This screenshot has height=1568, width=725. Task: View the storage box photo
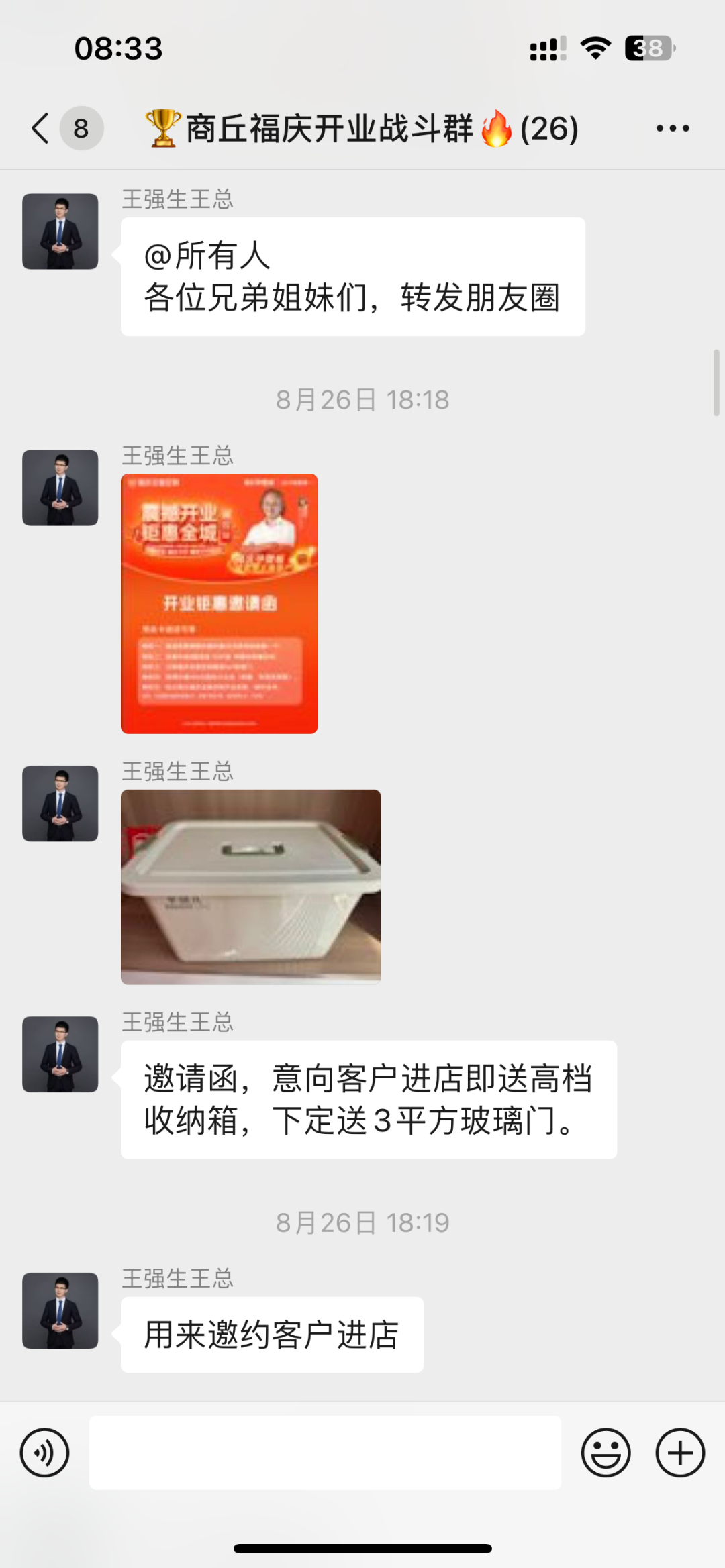point(250,886)
